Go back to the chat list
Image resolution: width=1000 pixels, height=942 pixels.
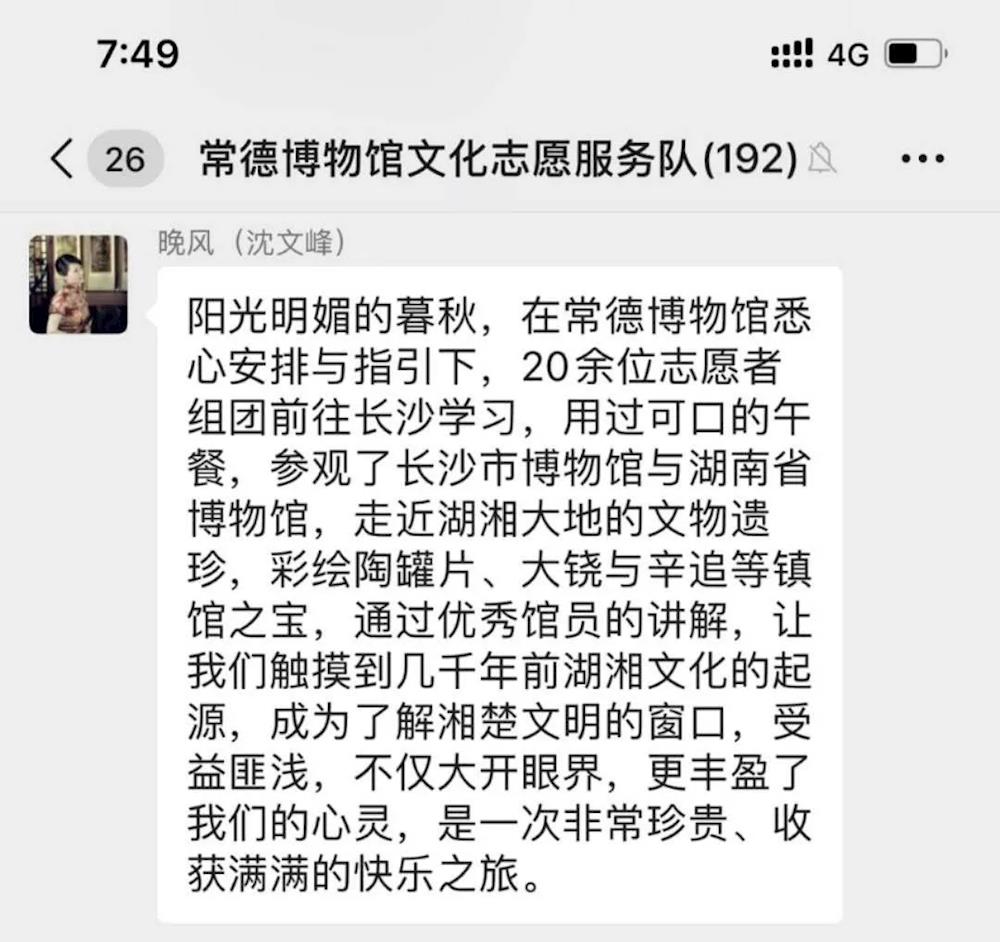coord(62,159)
